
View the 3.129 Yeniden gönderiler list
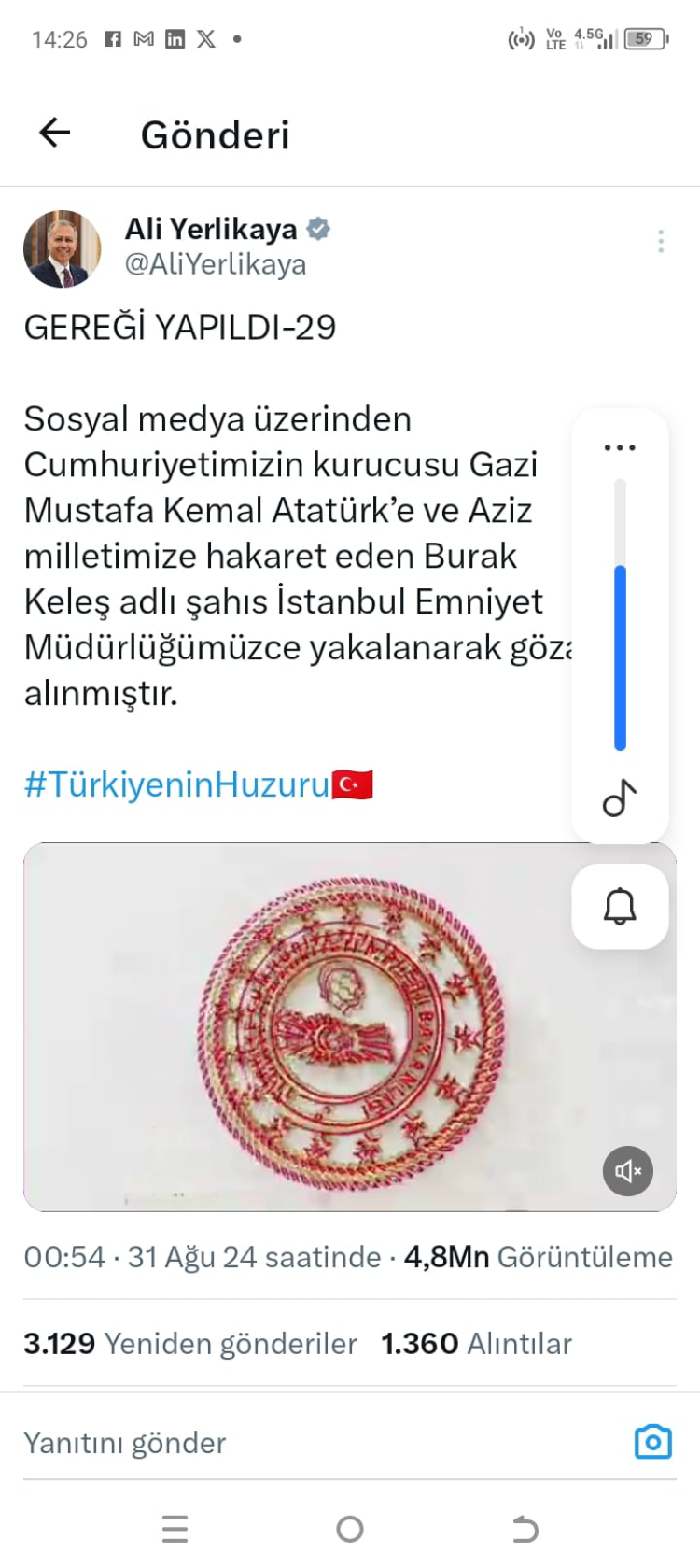click(190, 1343)
